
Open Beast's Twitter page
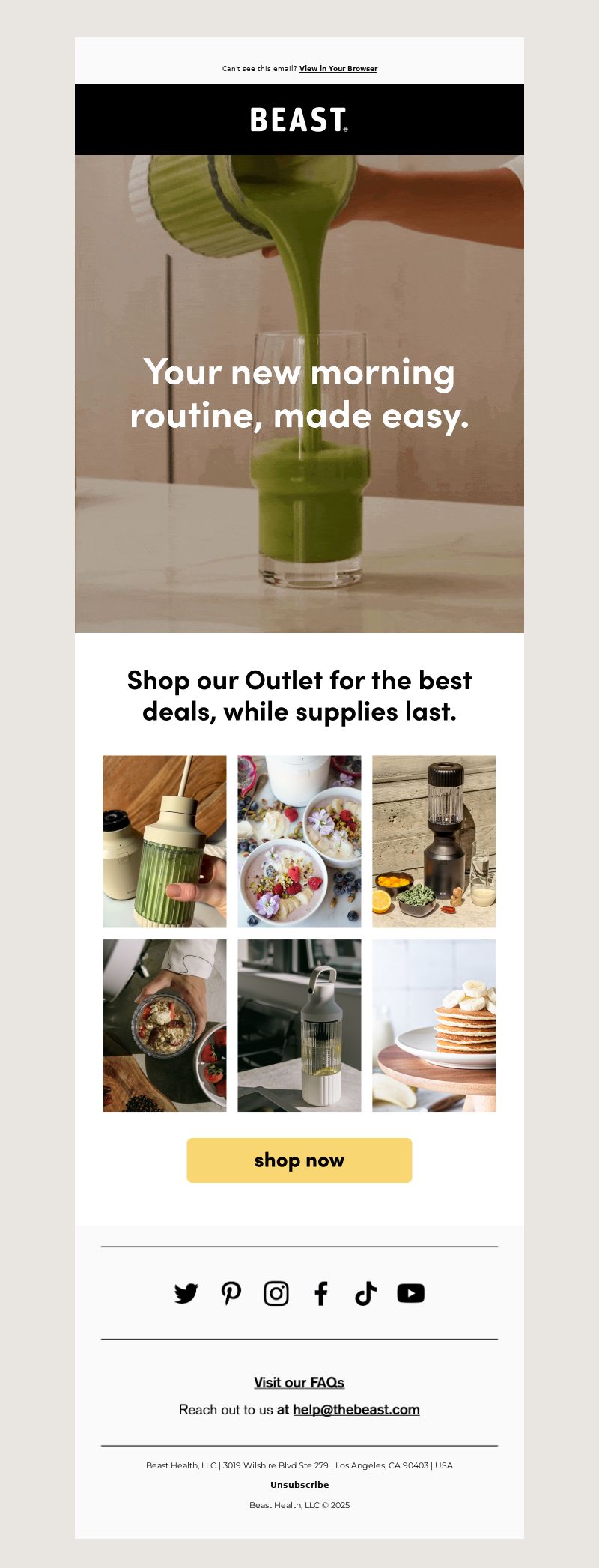[x=186, y=1294]
